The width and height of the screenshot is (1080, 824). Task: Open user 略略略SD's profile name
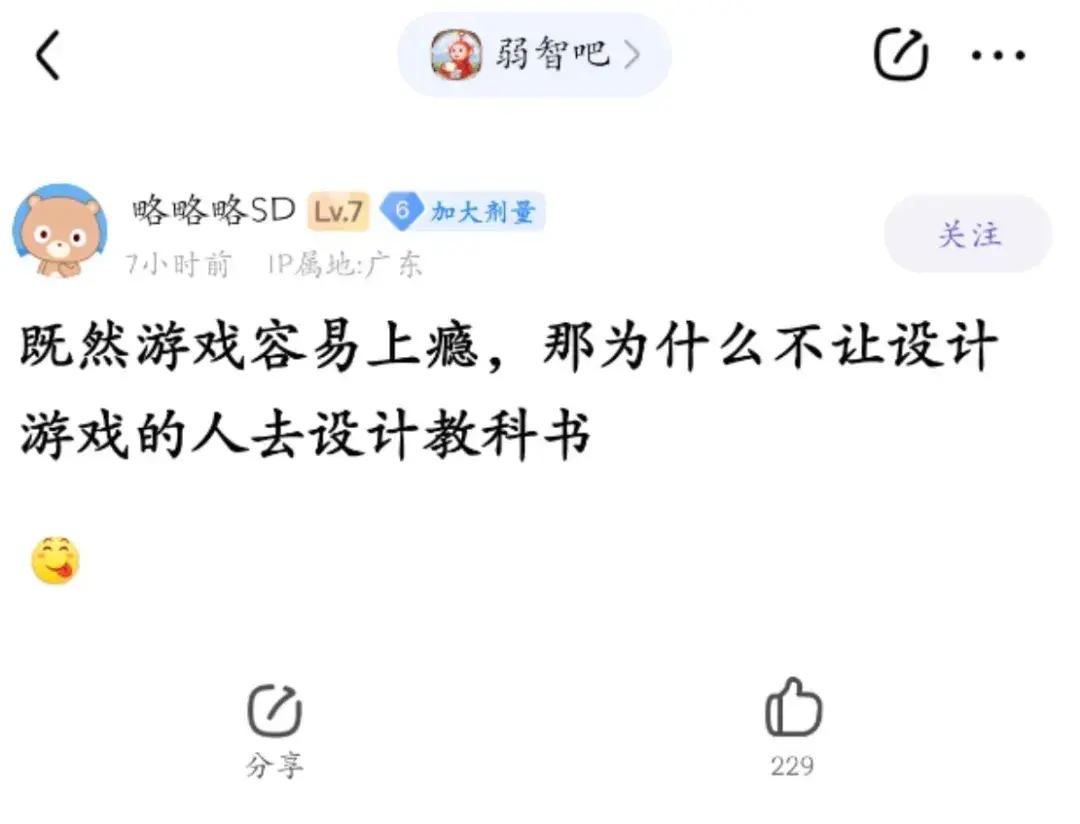coord(214,210)
